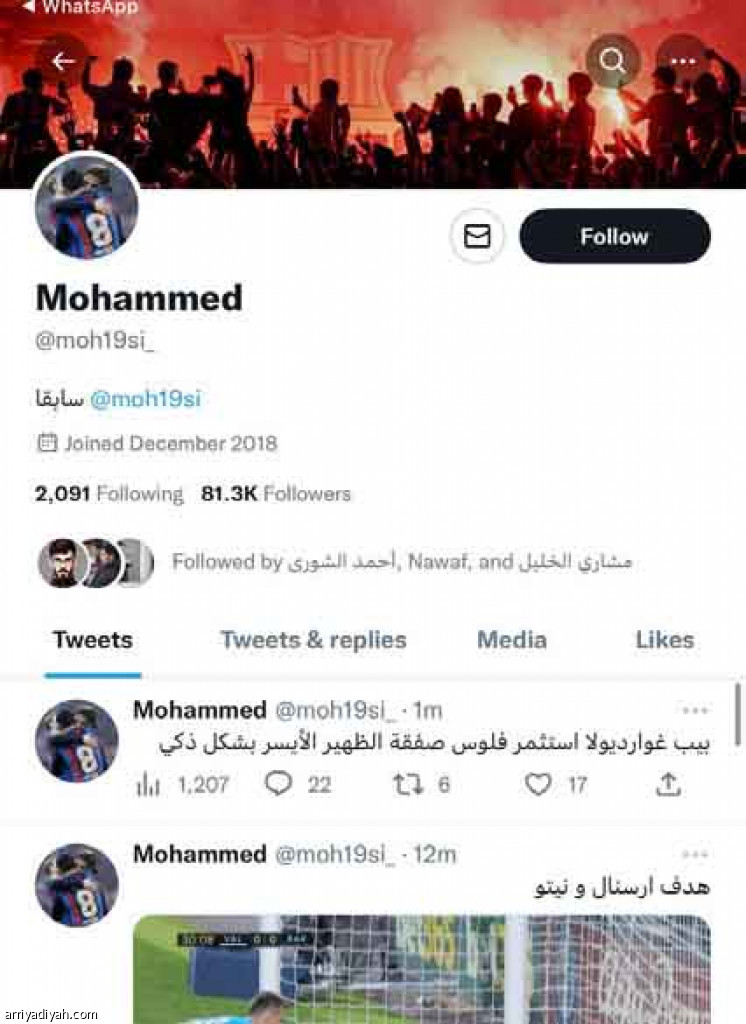The height and width of the screenshot is (1024, 746).
Task: Open the Followed by mutual accounts list
Action: 400,562
